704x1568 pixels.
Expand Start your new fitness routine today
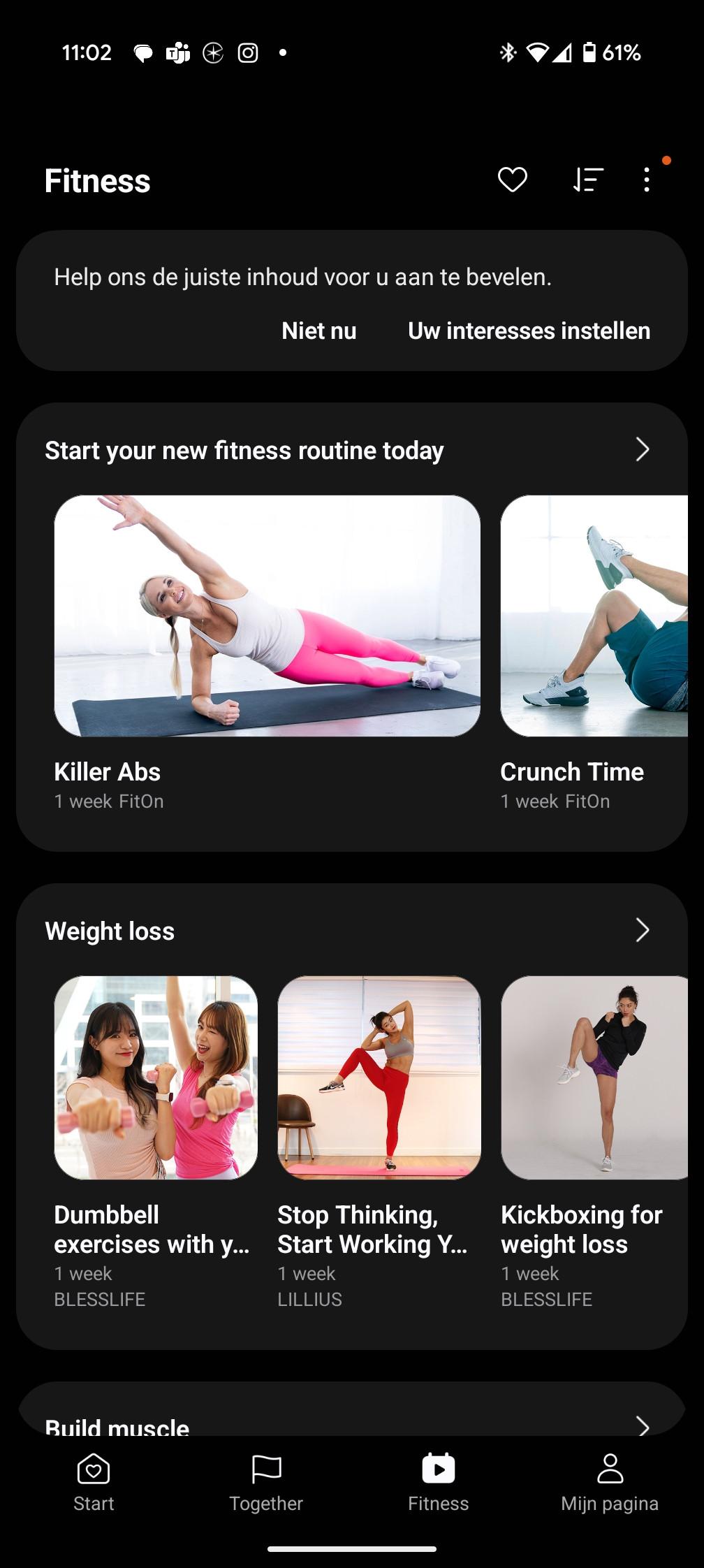(643, 449)
